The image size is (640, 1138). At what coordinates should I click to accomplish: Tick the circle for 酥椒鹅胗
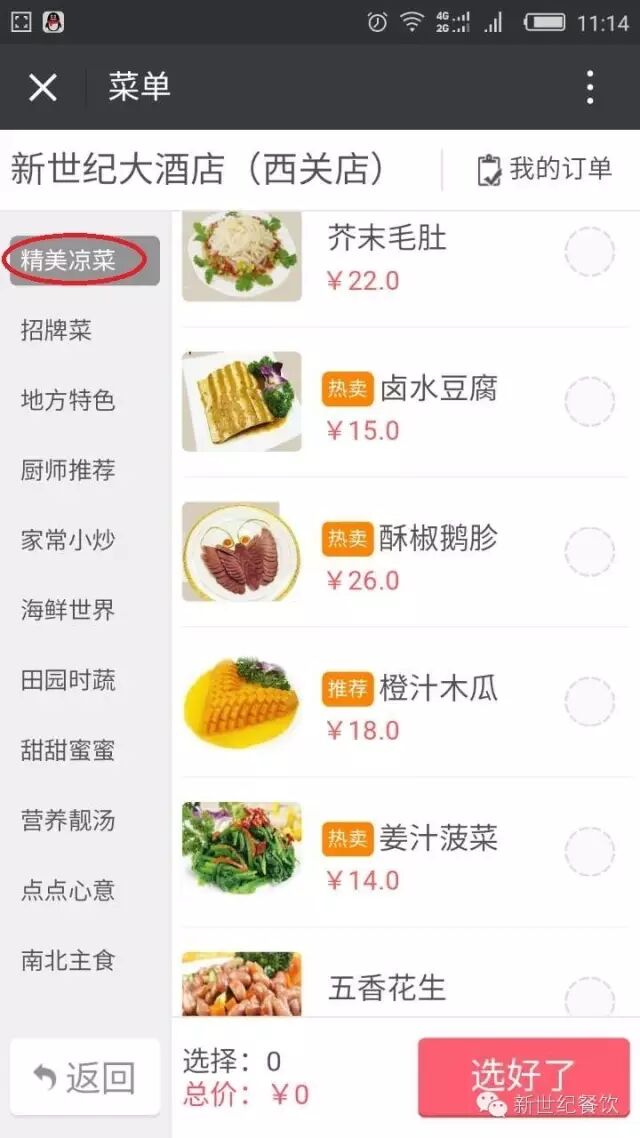(x=589, y=552)
